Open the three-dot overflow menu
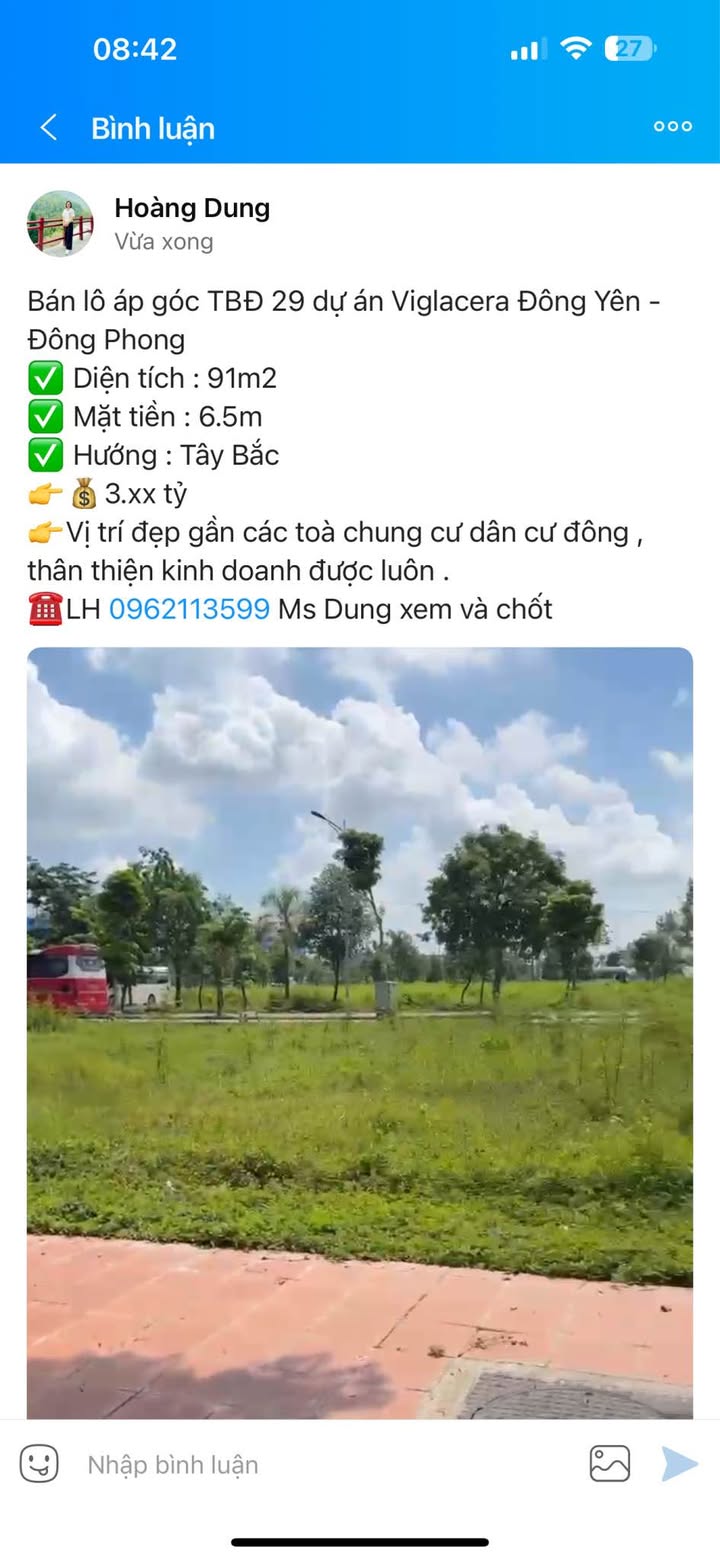 pos(672,126)
